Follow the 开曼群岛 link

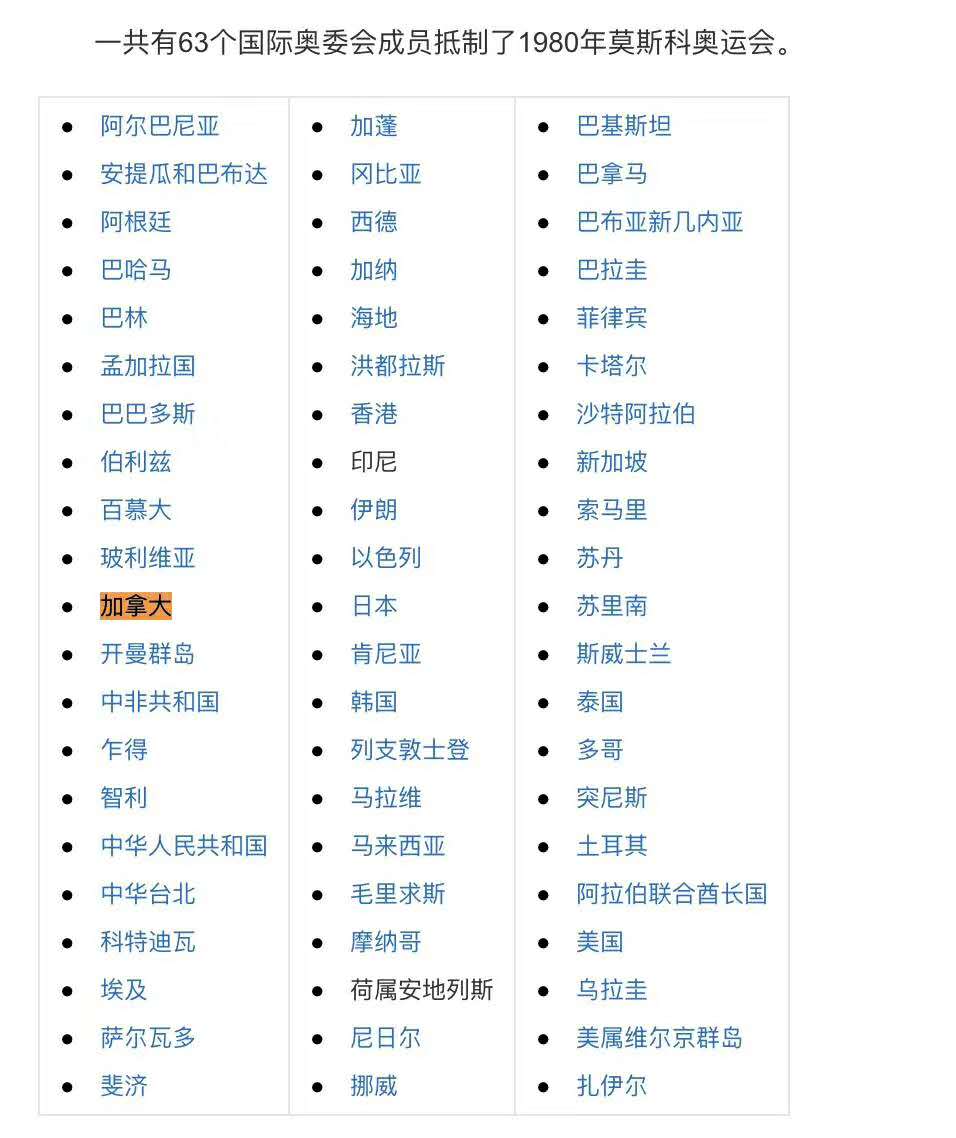click(x=148, y=655)
